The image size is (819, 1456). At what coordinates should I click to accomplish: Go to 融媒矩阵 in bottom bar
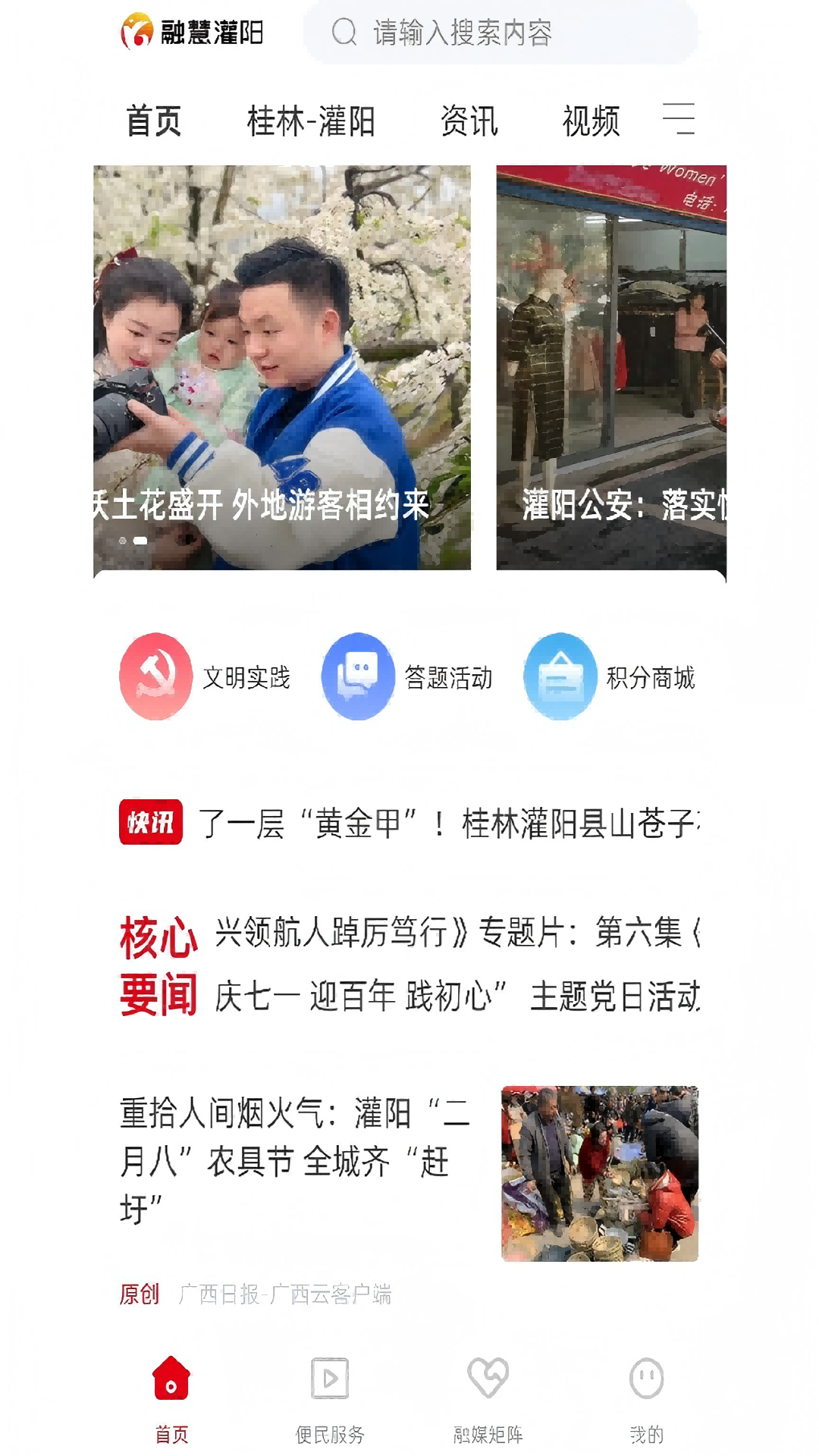tap(488, 1400)
